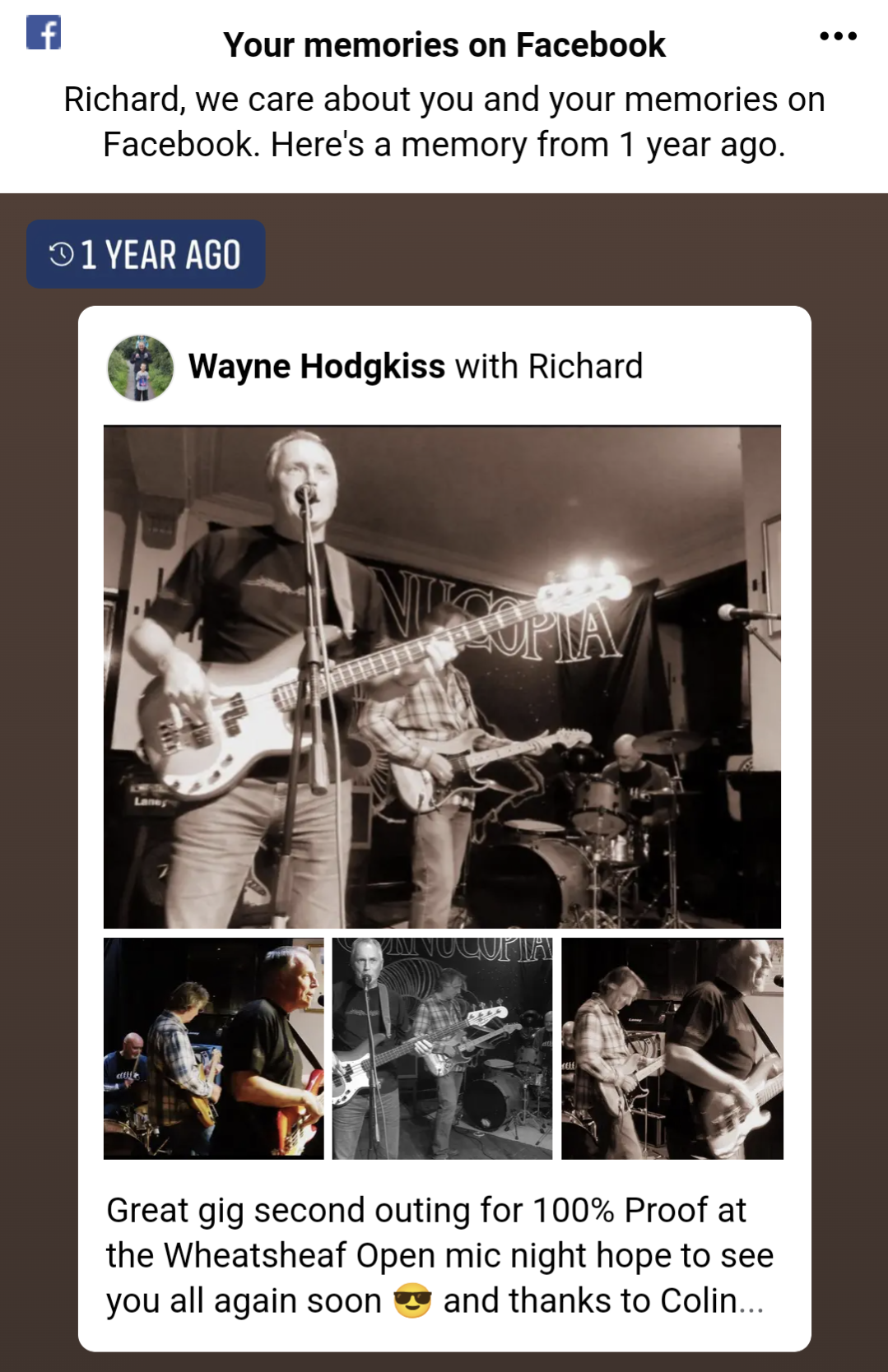Open Wayne Hodgkiss's profile name link
This screenshot has width=888, height=1372.
pos(316,367)
